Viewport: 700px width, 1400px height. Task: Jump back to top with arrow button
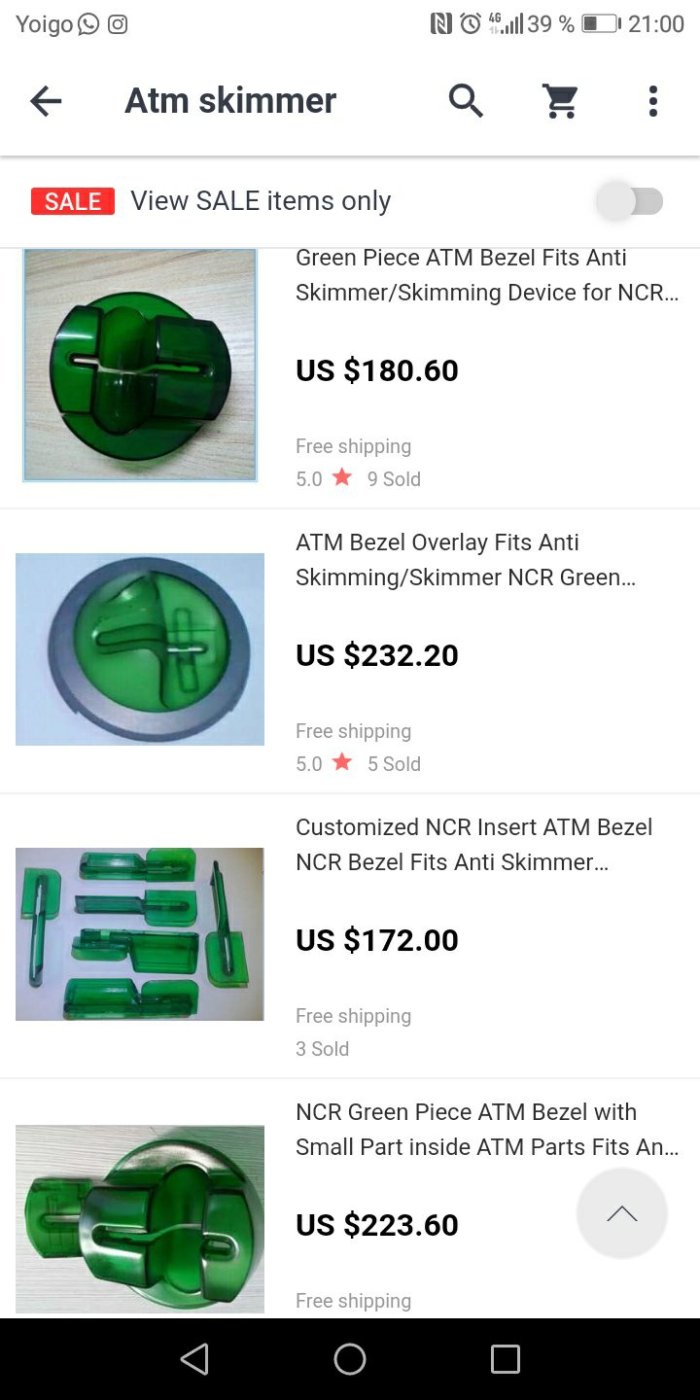coord(622,1213)
